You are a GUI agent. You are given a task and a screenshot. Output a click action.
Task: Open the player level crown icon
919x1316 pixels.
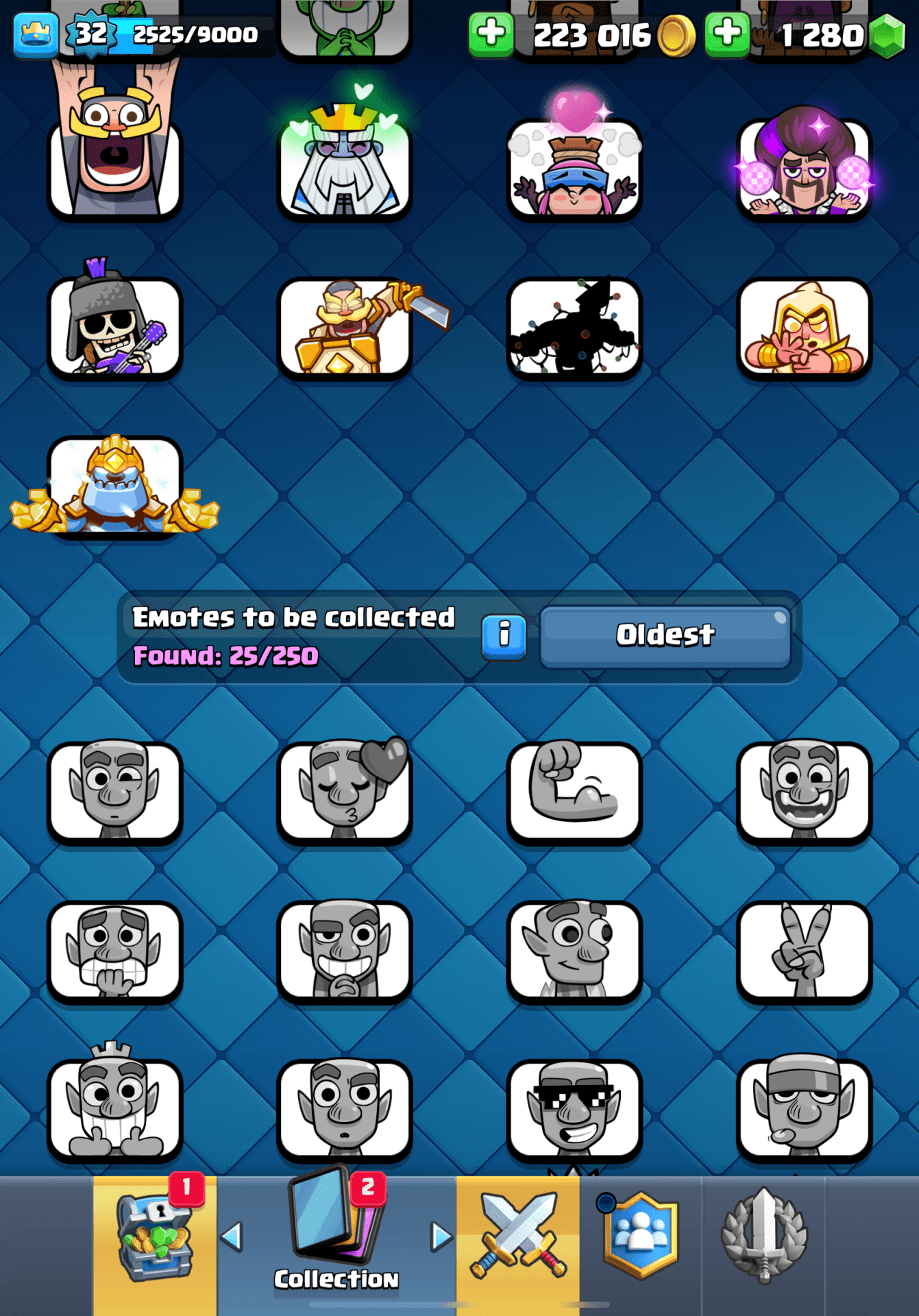pyautogui.click(x=36, y=34)
